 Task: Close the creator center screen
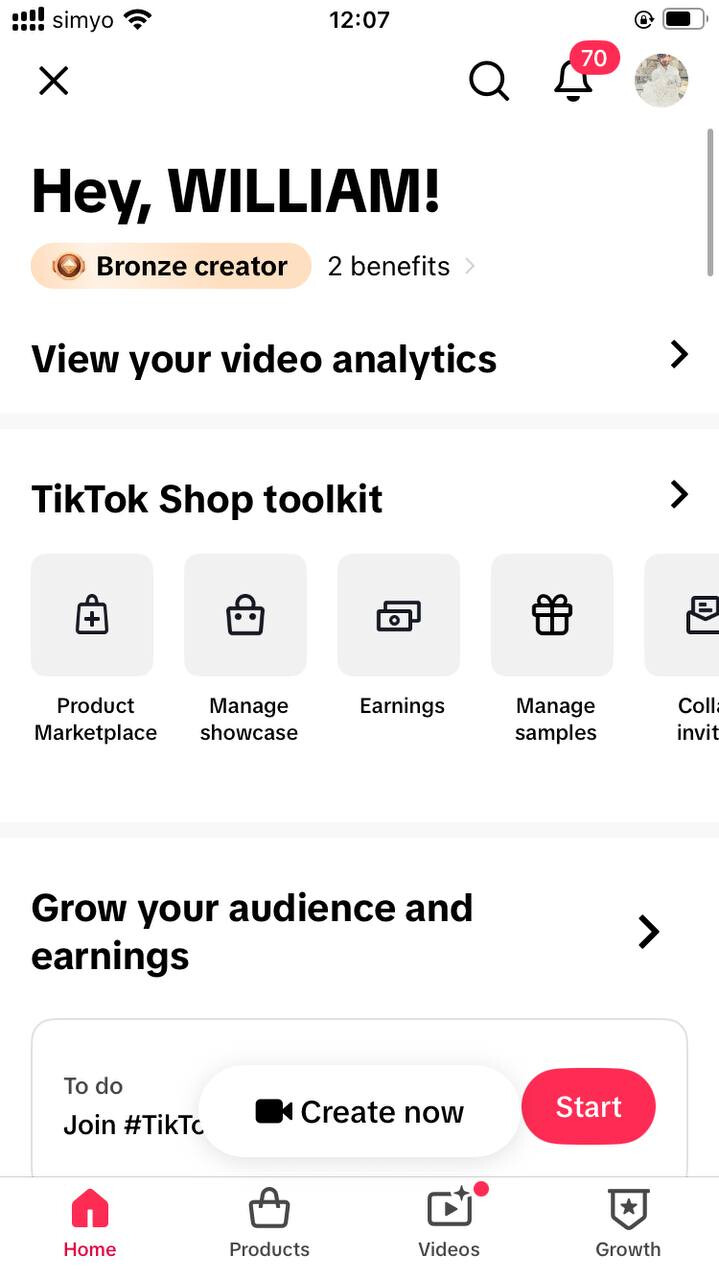(53, 80)
